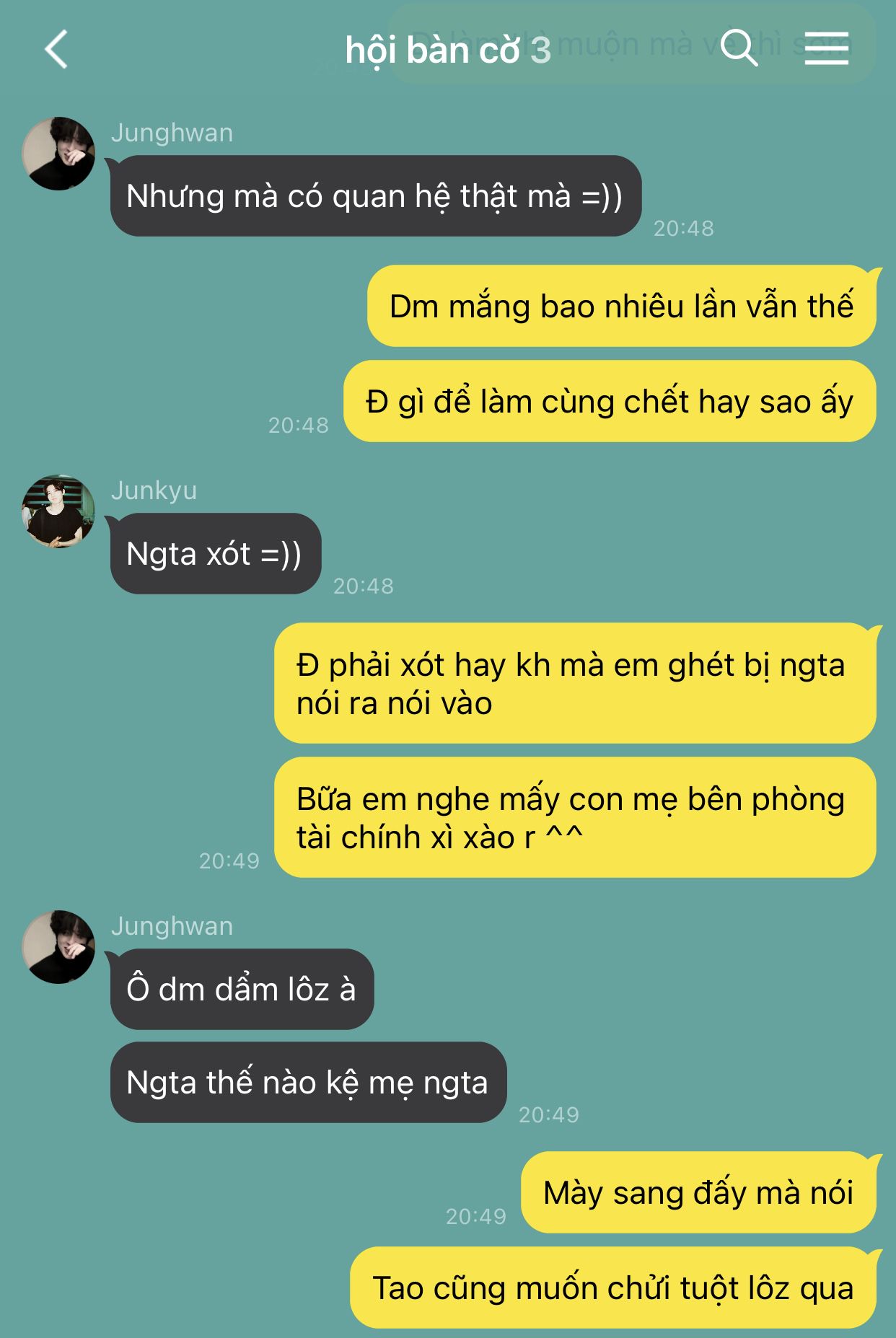Screen dimensions: 896x1338
Task: Open Junghwan's avatar beside 'Nhưng mà có quan hệ'
Action: 58,154
